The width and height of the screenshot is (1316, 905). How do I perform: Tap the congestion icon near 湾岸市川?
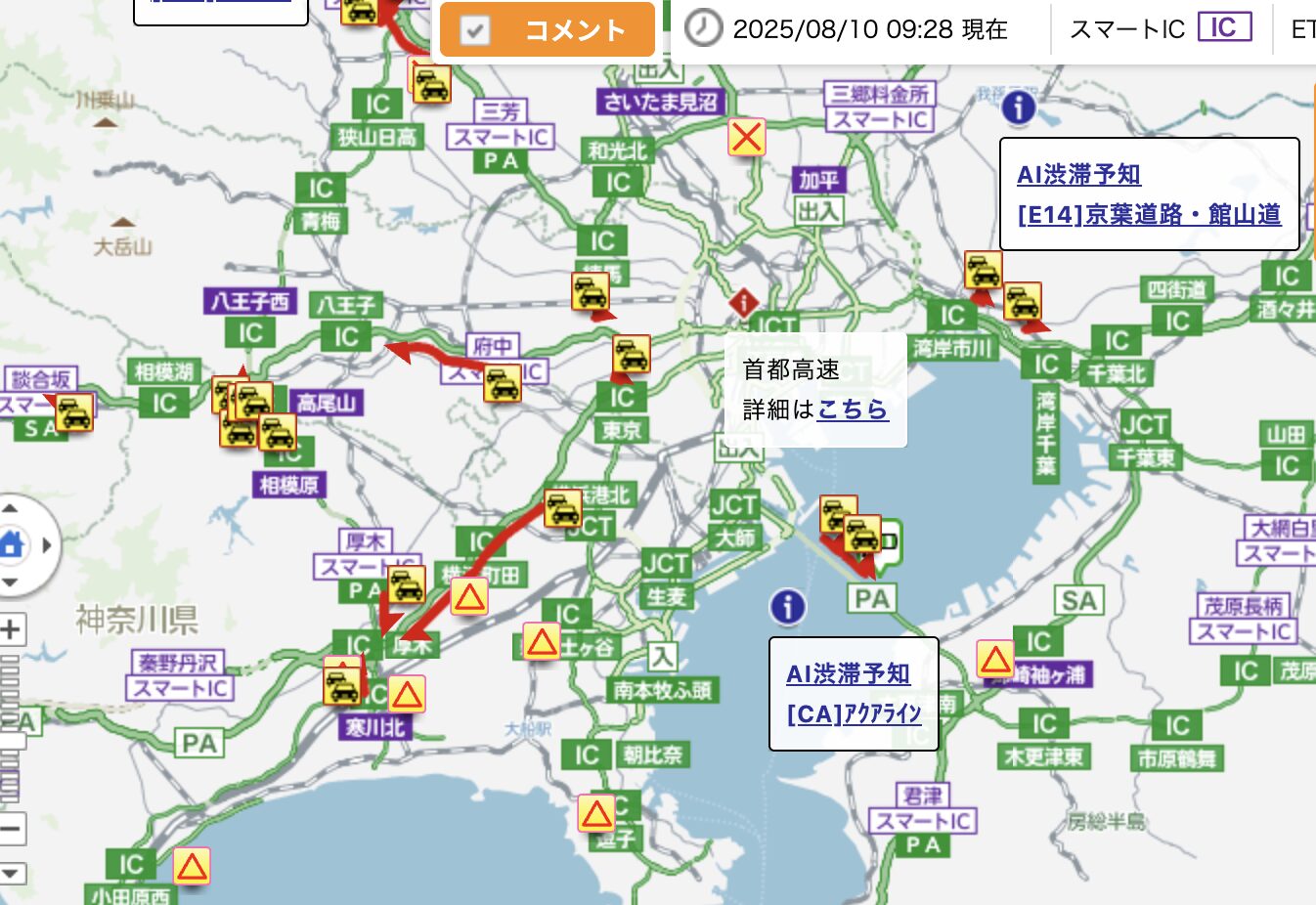pos(983,270)
